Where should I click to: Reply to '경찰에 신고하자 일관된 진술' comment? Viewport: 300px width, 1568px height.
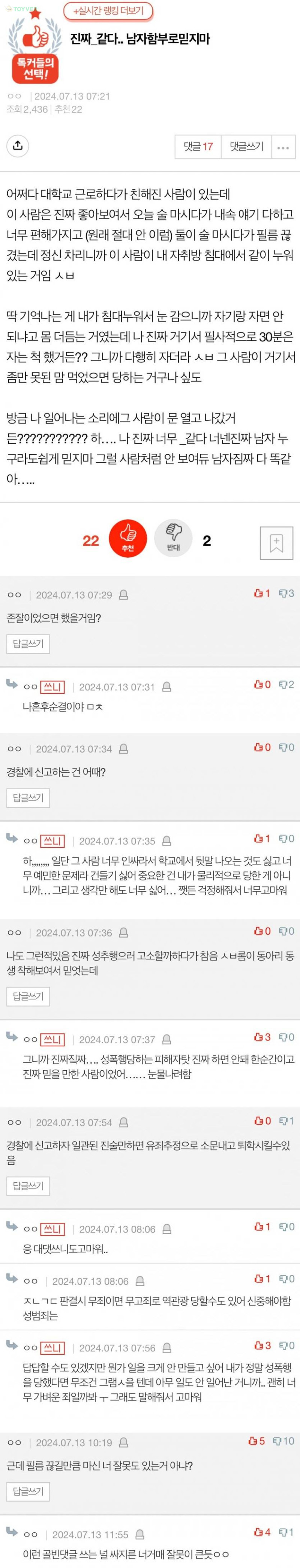(x=28, y=1186)
